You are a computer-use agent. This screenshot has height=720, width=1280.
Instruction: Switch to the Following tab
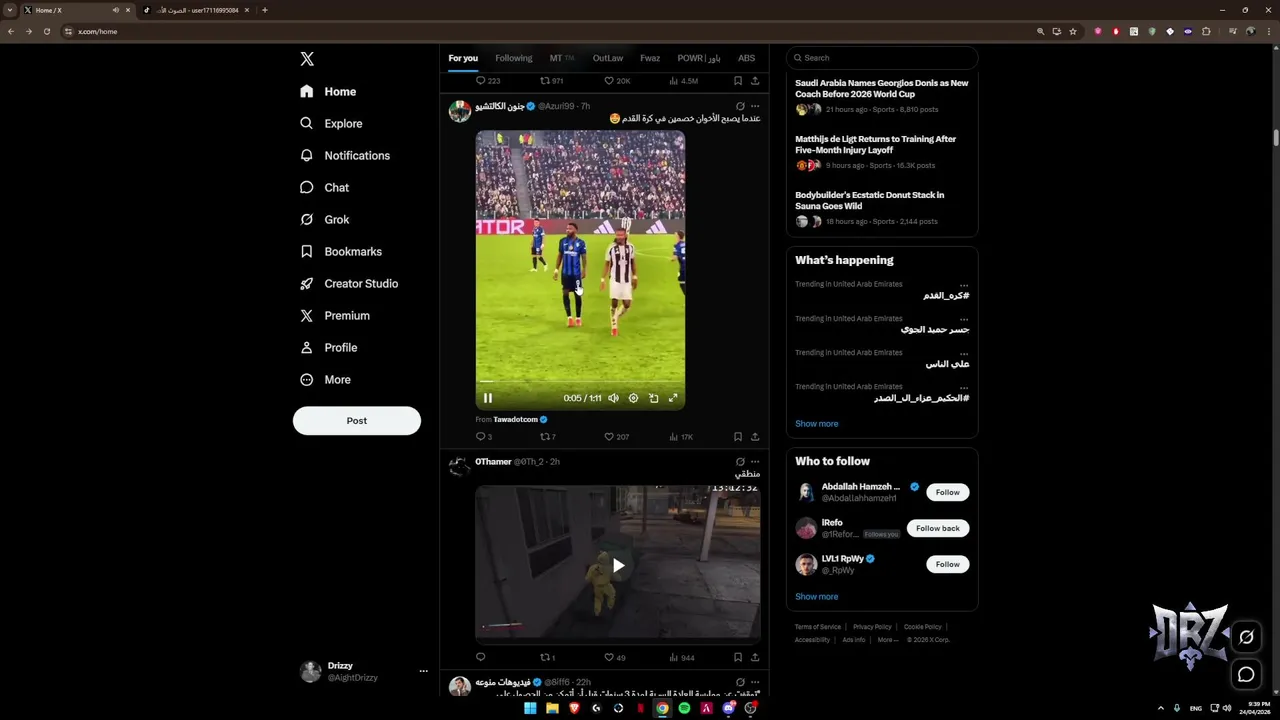point(514,58)
